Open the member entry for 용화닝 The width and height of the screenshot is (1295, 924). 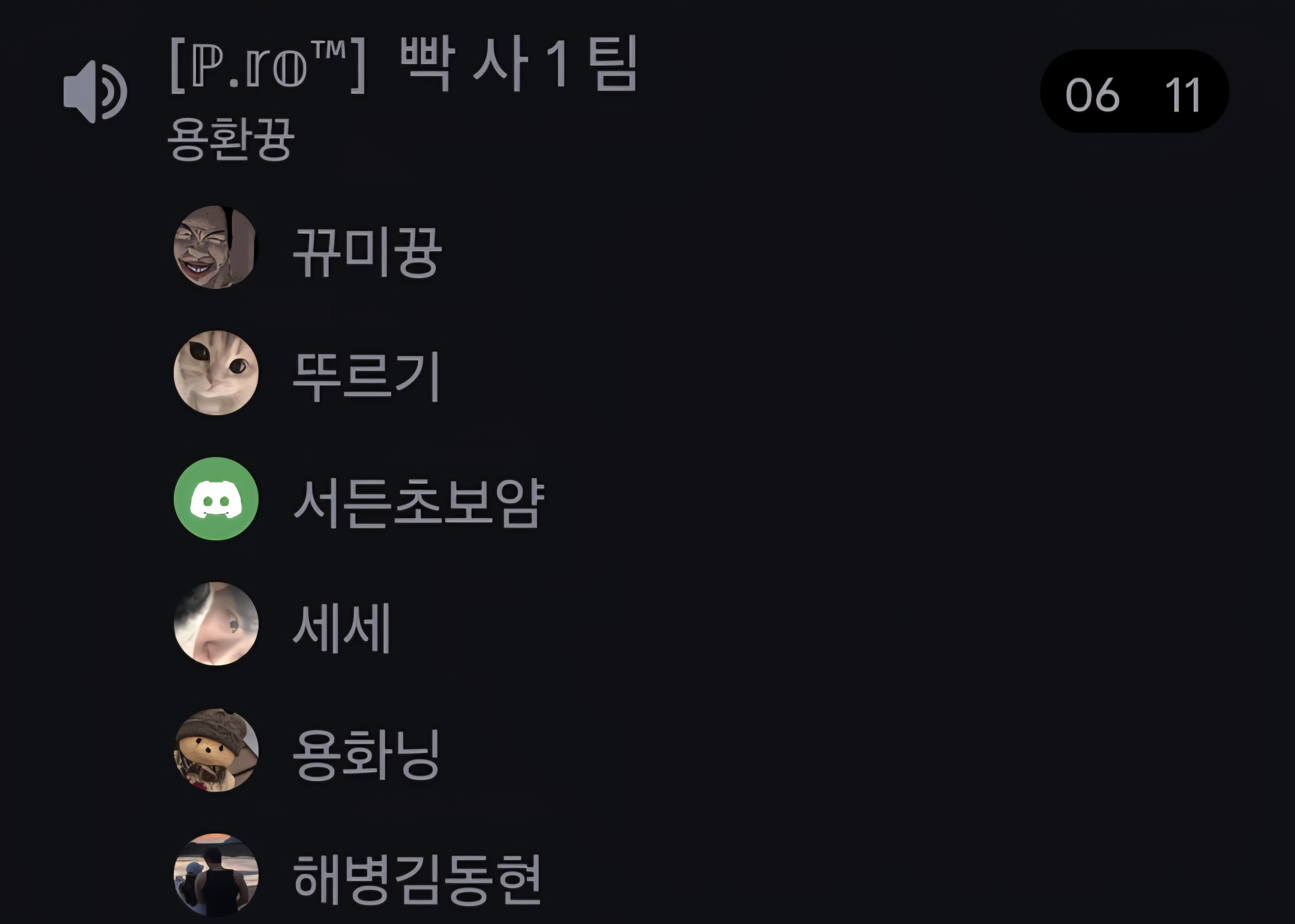click(x=365, y=753)
